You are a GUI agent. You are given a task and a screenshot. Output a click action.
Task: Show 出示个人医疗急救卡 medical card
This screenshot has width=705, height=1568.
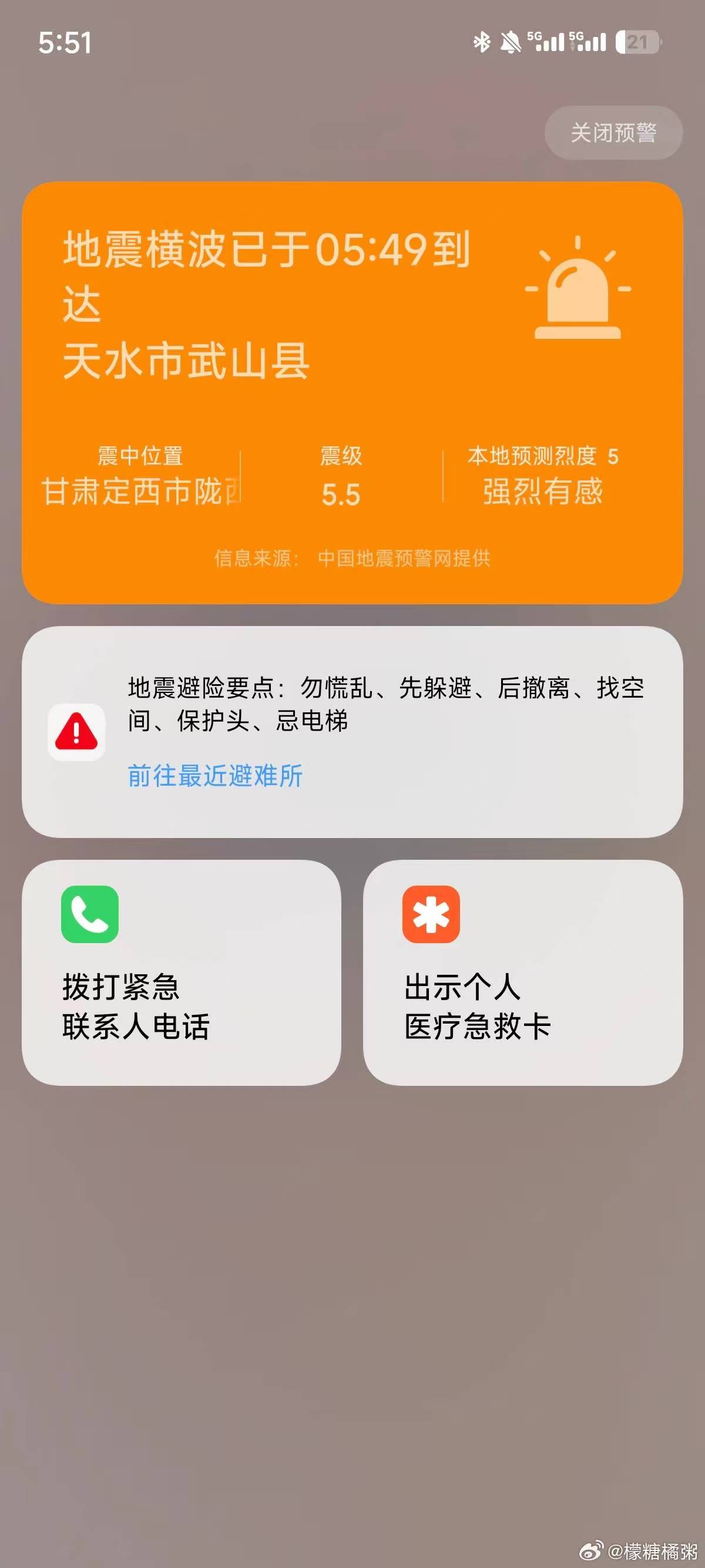[522, 971]
